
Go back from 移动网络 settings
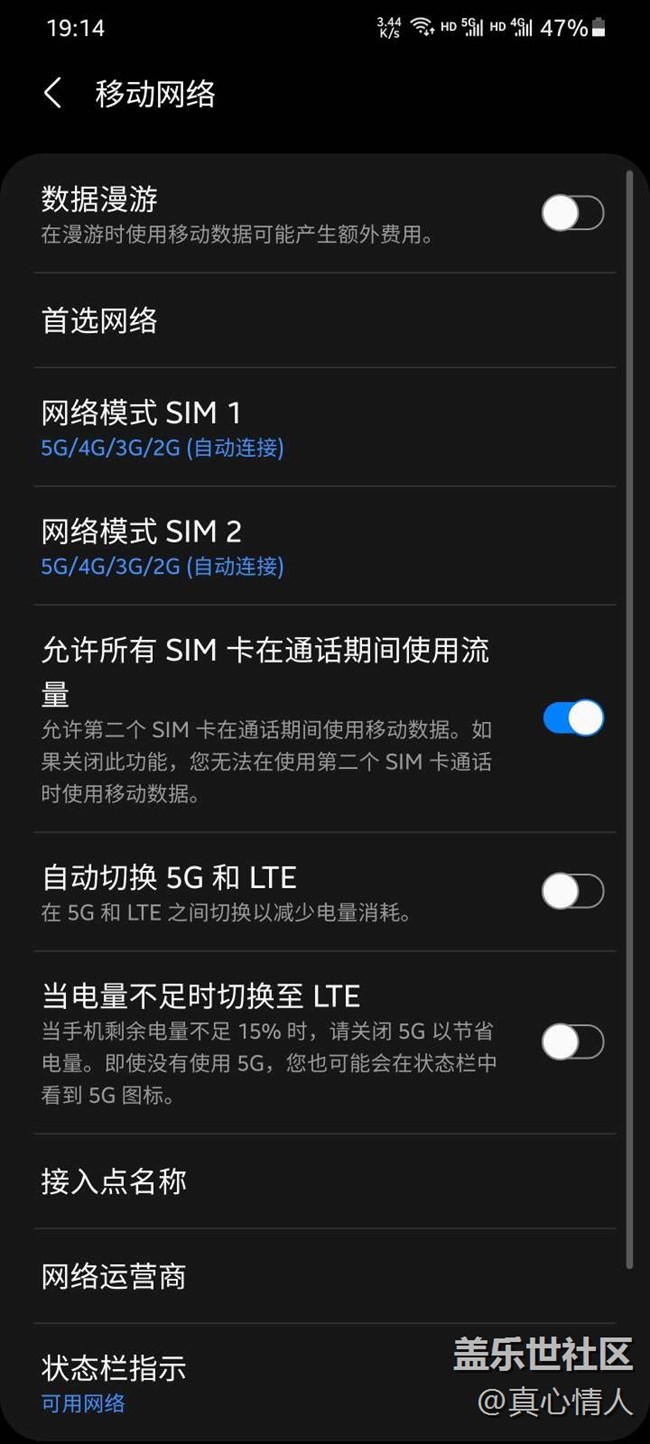point(53,94)
